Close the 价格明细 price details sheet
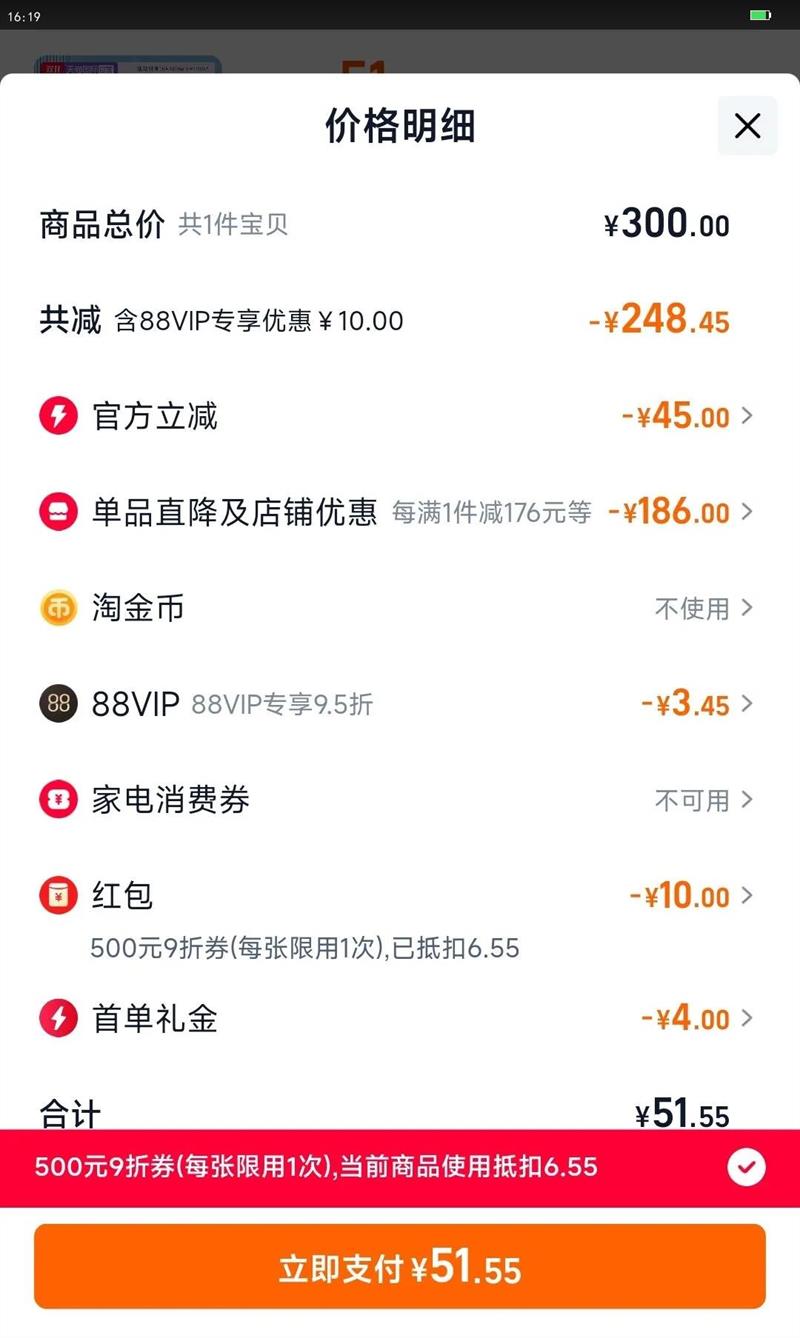 click(x=747, y=126)
